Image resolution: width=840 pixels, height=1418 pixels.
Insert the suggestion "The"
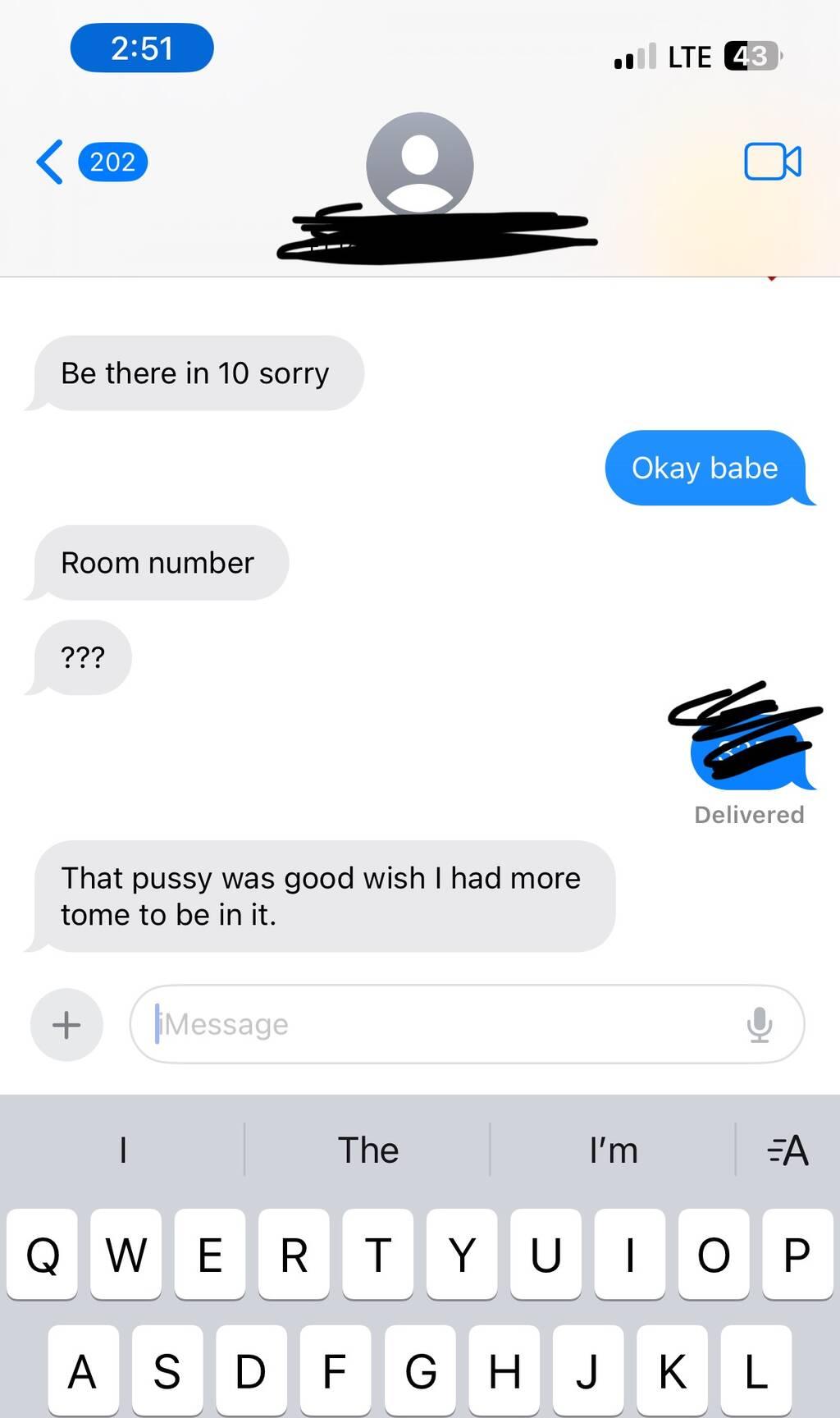click(367, 1150)
